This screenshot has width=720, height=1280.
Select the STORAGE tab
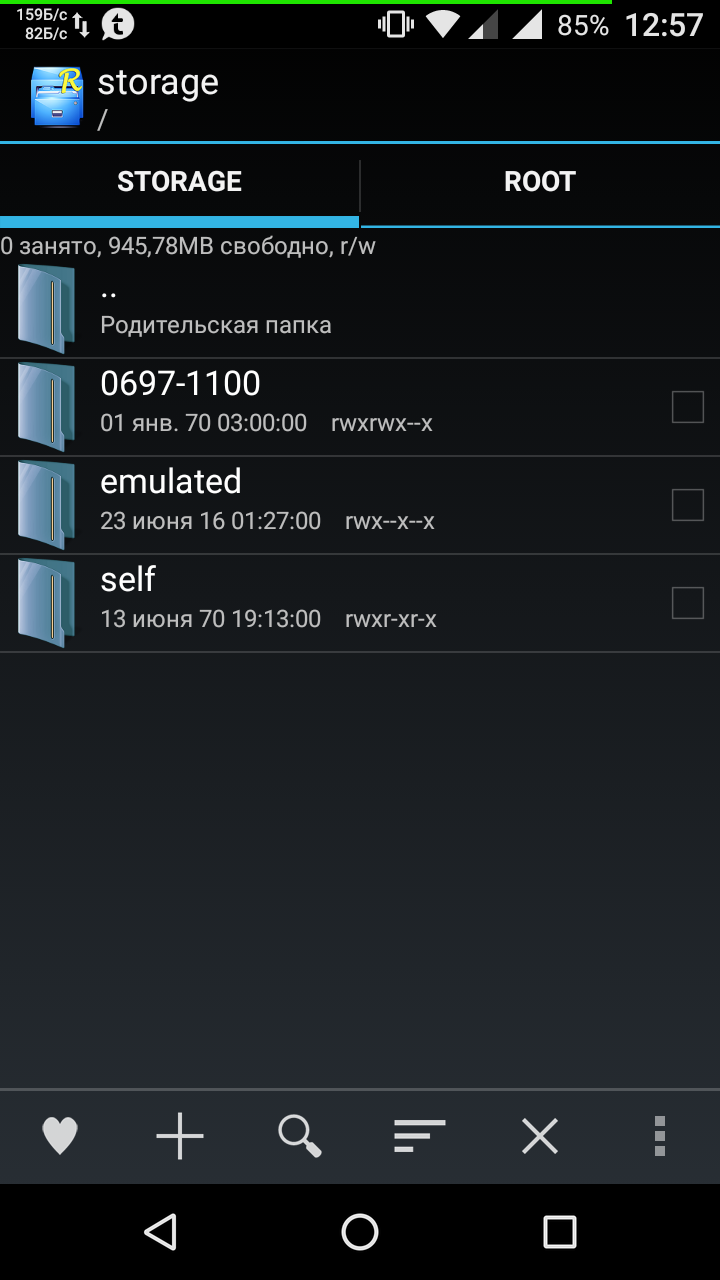pos(180,182)
